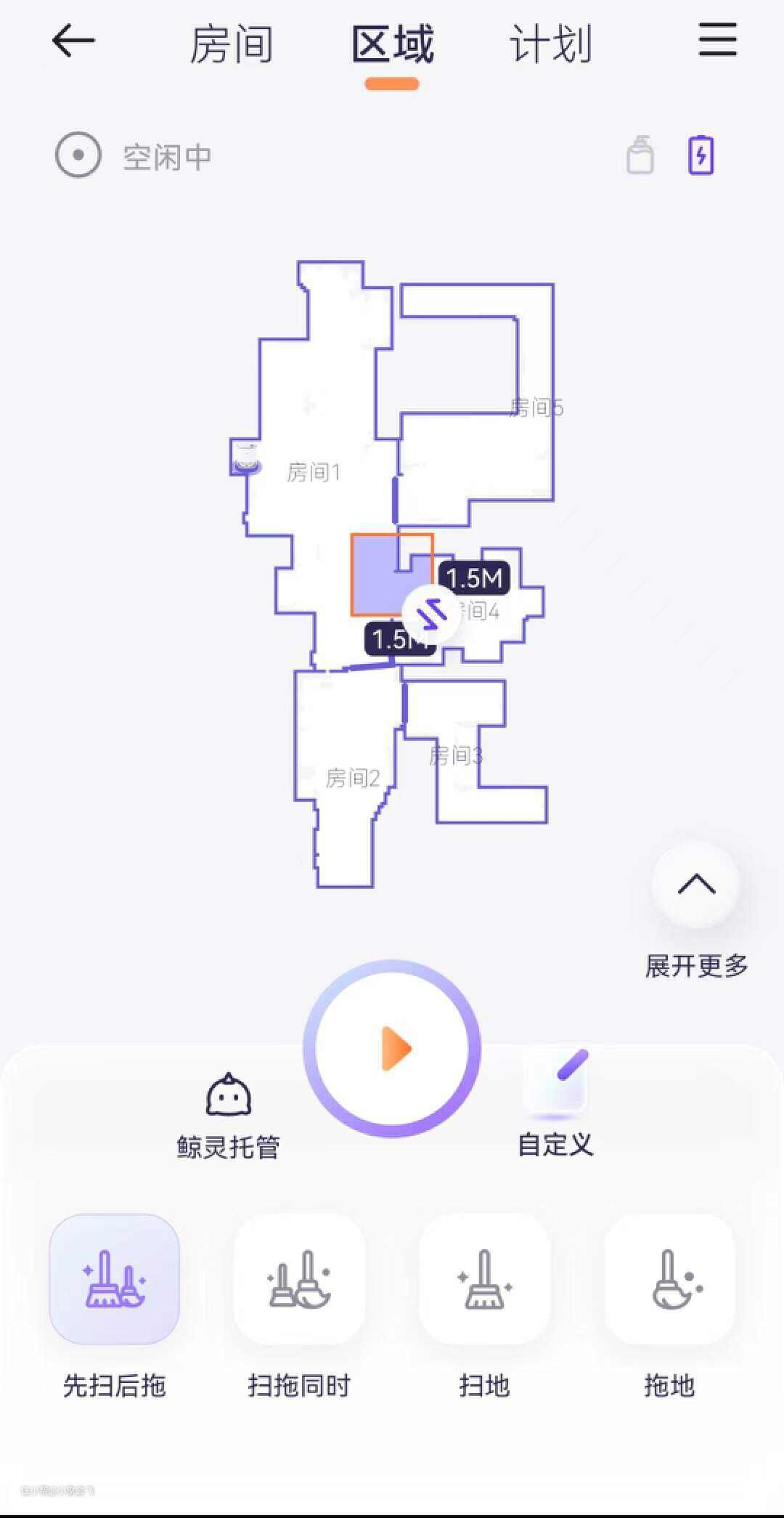The height and width of the screenshot is (1518, 784).
Task: Tap the battery charging icon
Action: click(x=701, y=155)
